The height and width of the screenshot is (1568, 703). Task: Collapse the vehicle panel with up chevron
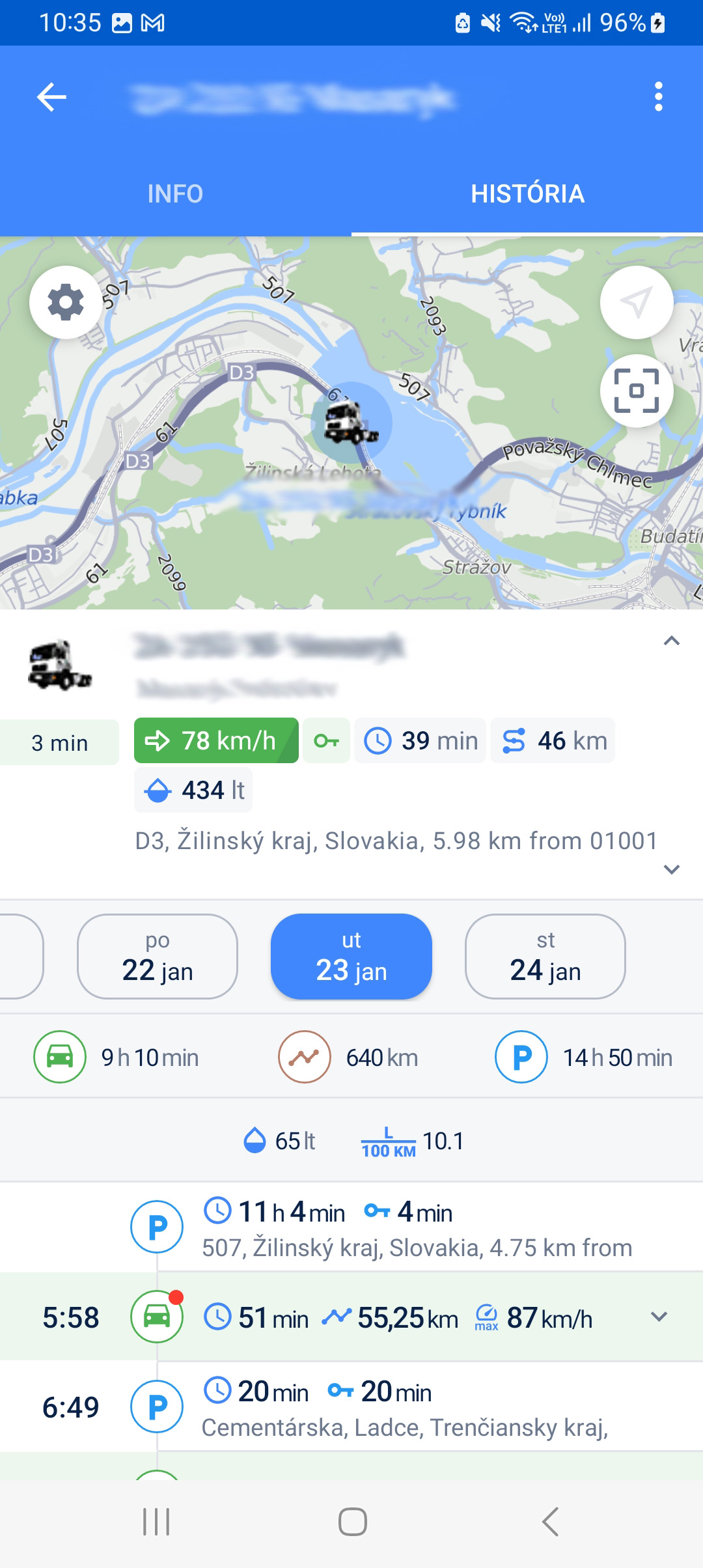[x=671, y=641]
